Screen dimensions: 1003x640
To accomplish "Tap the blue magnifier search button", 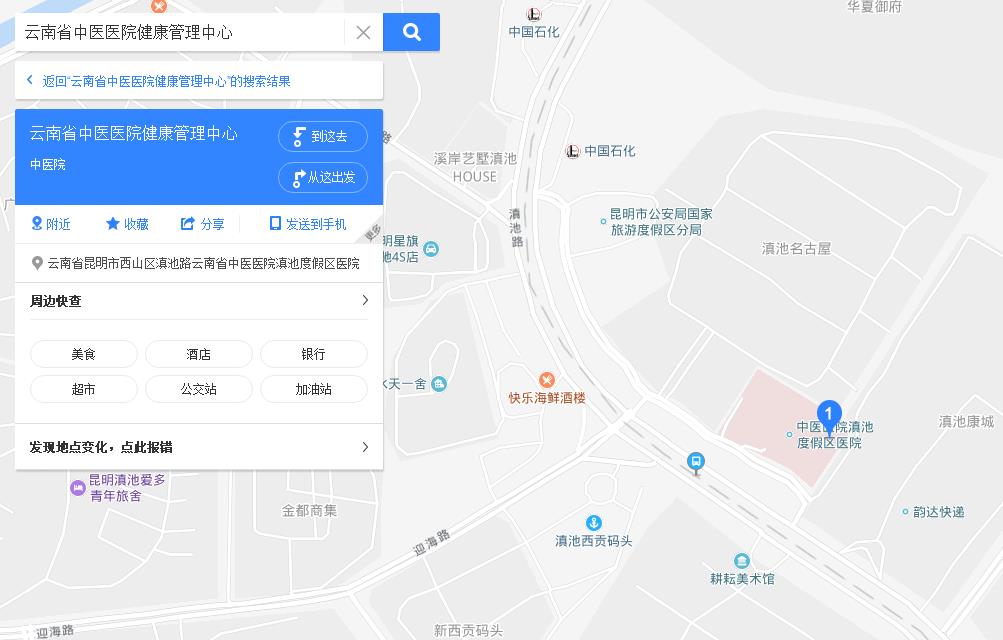I will click(411, 32).
